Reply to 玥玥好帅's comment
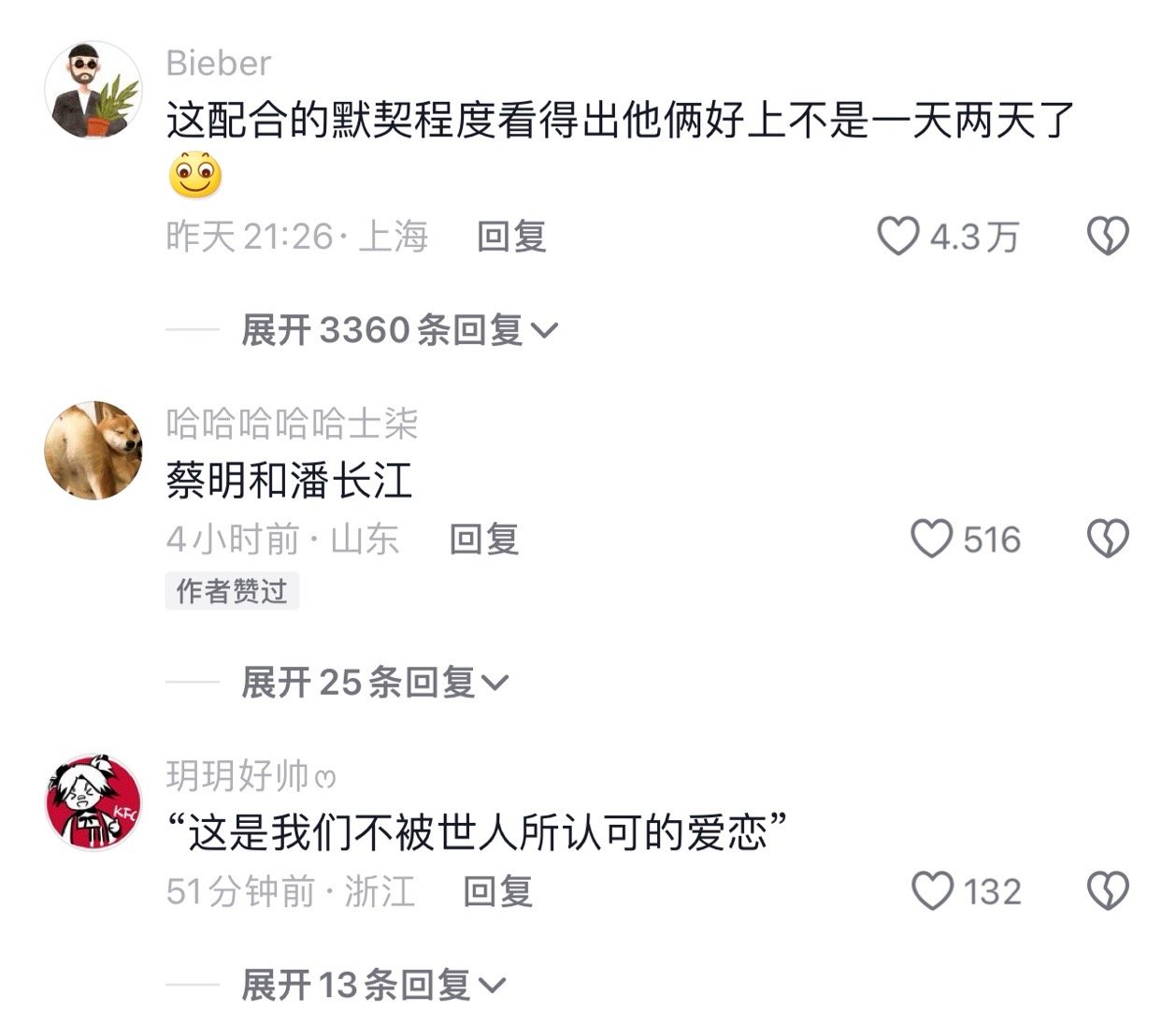This screenshot has width=1176, height=1010. click(x=498, y=890)
